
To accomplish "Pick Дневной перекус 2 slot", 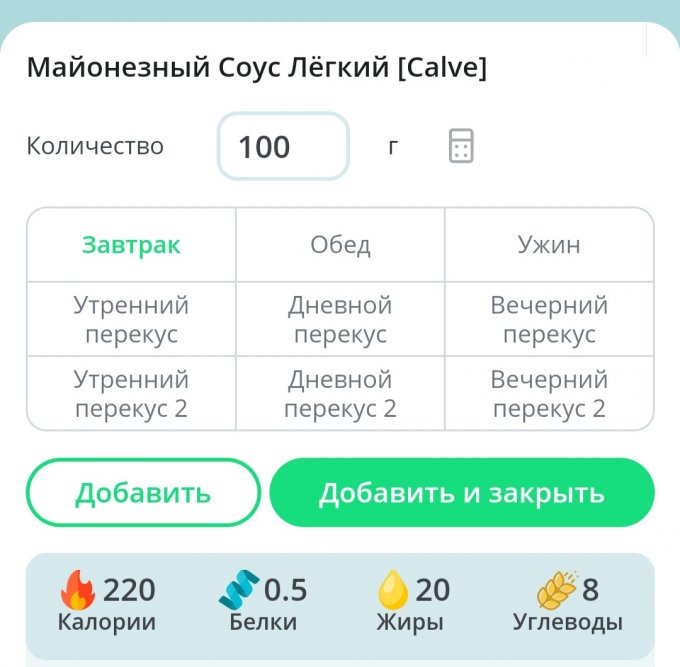I will [x=340, y=394].
